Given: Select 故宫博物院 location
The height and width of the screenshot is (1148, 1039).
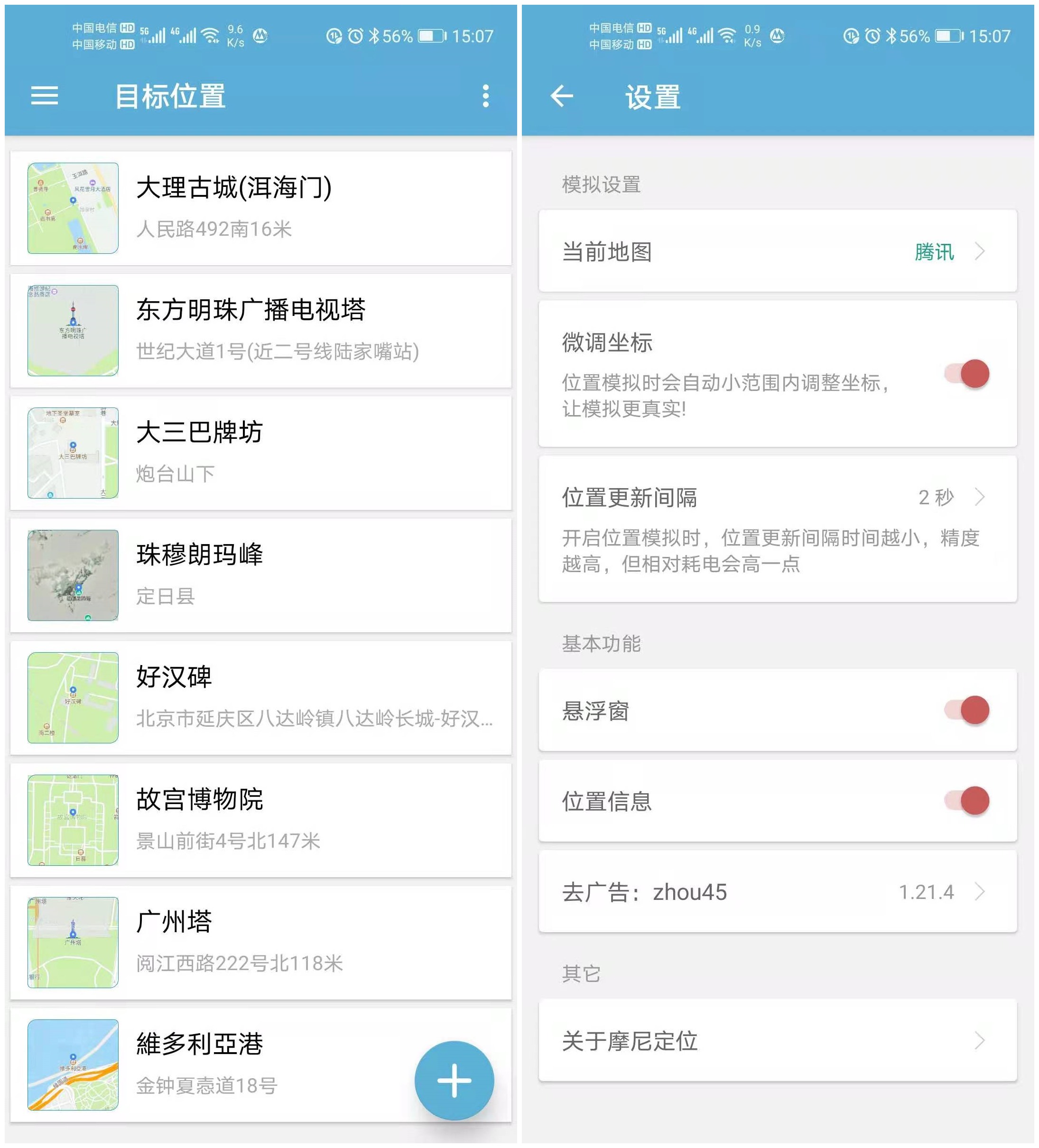Looking at the screenshot, I should pos(260,820).
